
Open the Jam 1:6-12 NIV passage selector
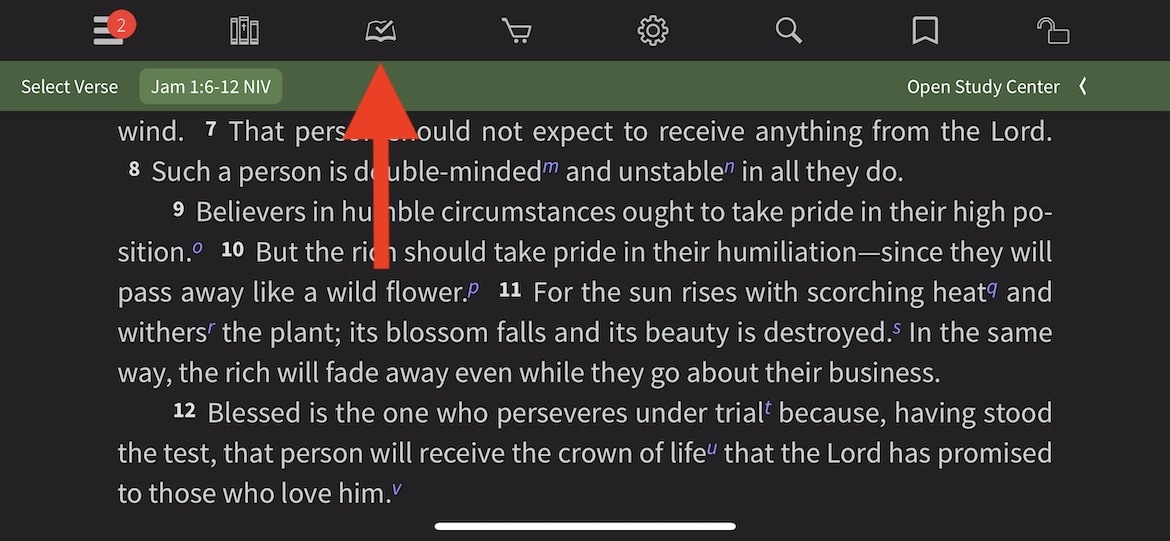[211, 87]
